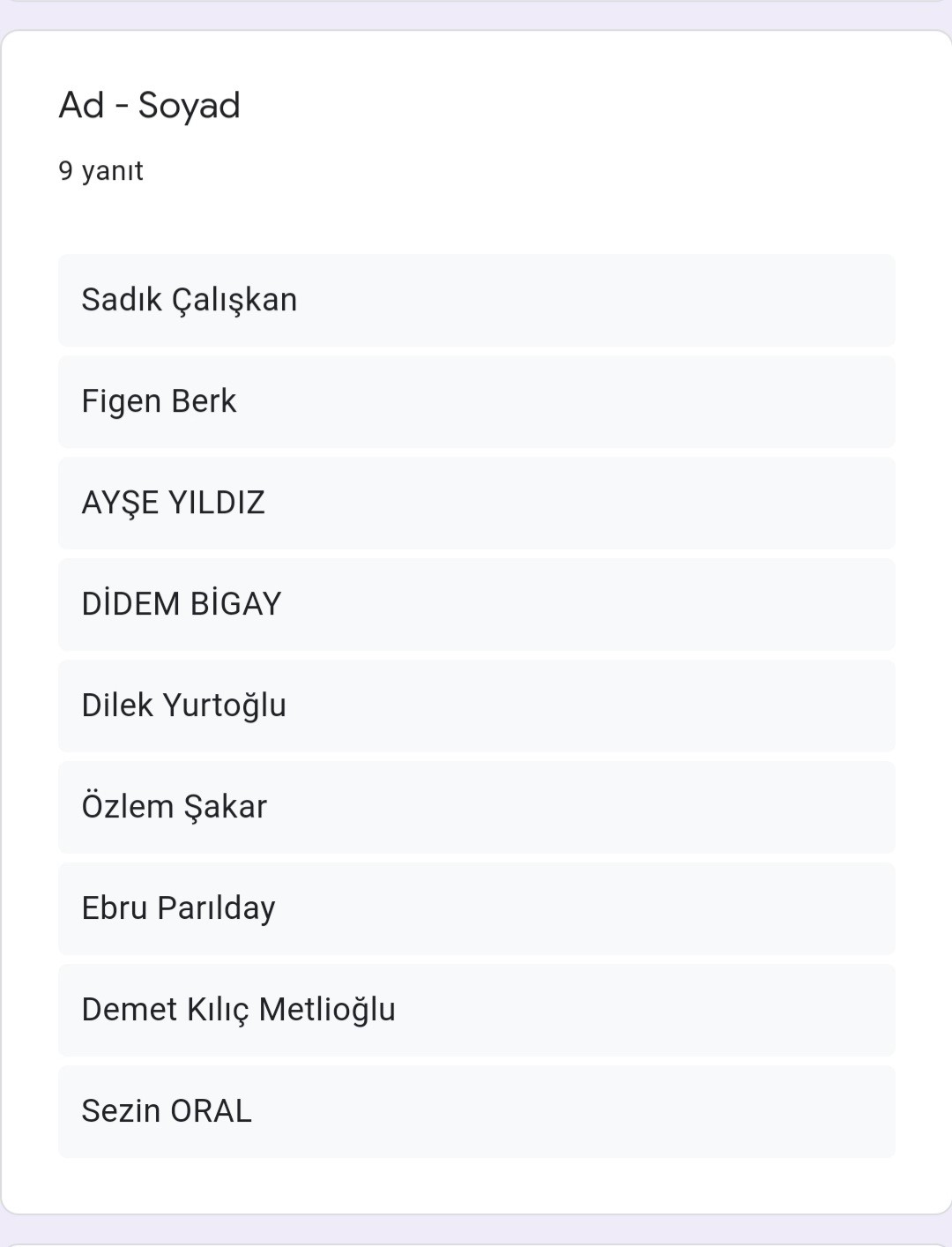This screenshot has height=1247, width=952.
Task: Click the '9 yanıt' response count label
Action: tap(101, 171)
